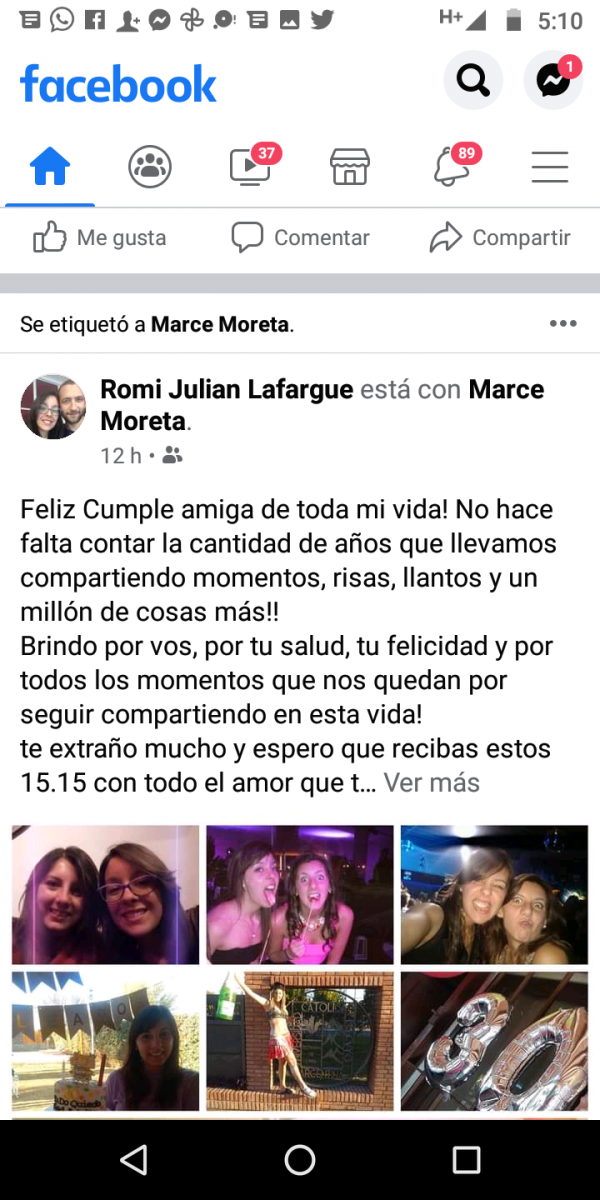Go back with system back button

point(133,1160)
